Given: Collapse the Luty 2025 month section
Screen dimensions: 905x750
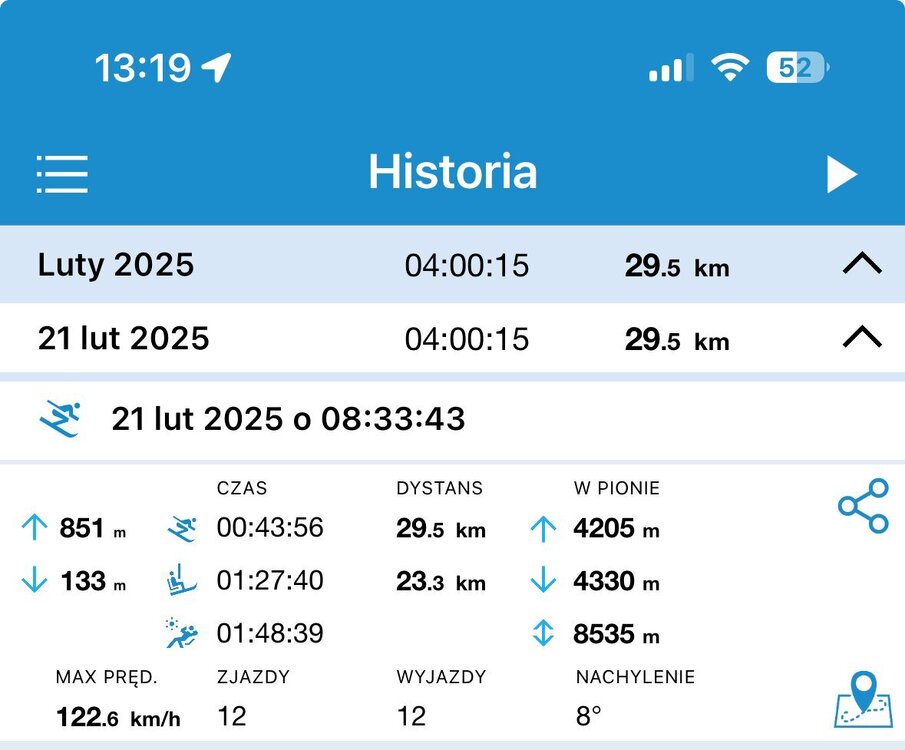Looking at the screenshot, I should point(861,264).
